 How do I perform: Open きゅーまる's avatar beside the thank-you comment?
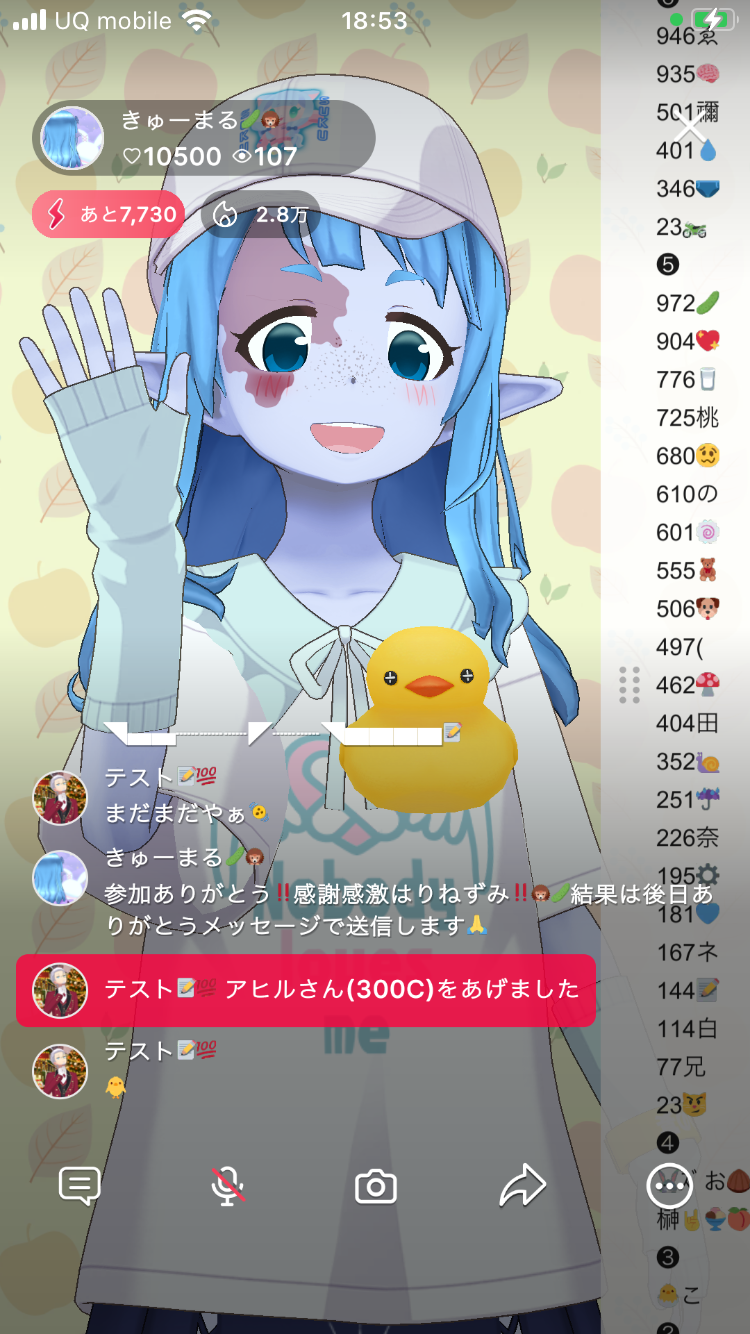(61, 878)
